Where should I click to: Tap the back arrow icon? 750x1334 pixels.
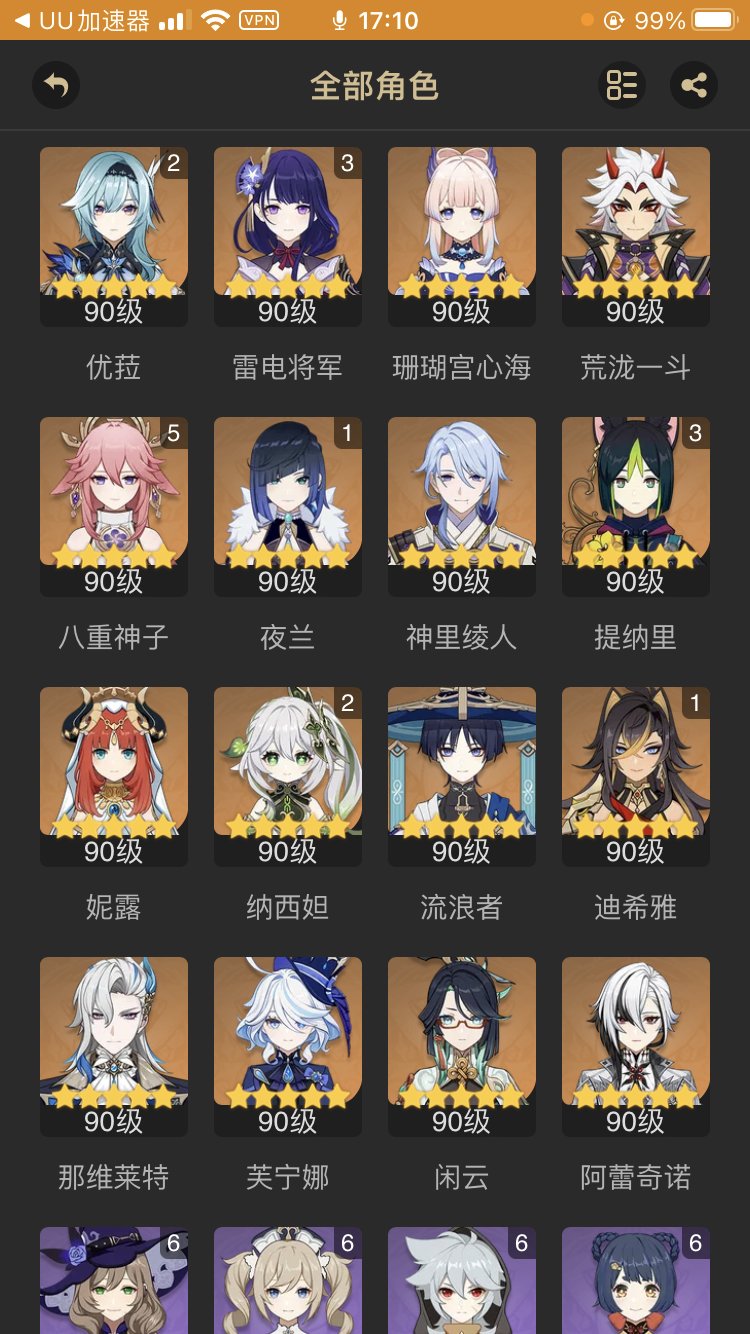pos(55,84)
